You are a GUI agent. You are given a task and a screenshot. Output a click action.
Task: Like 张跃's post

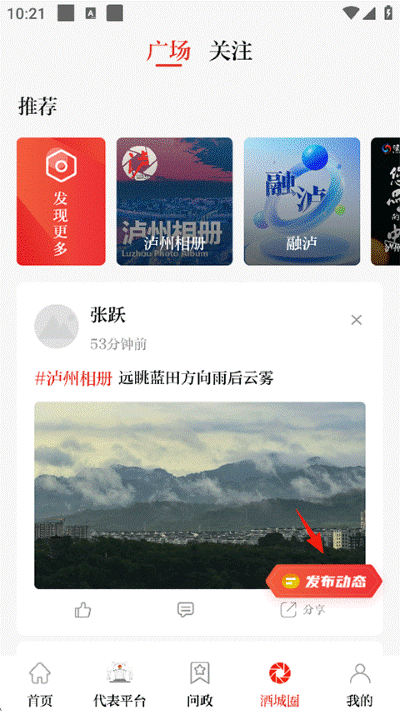tap(83, 609)
